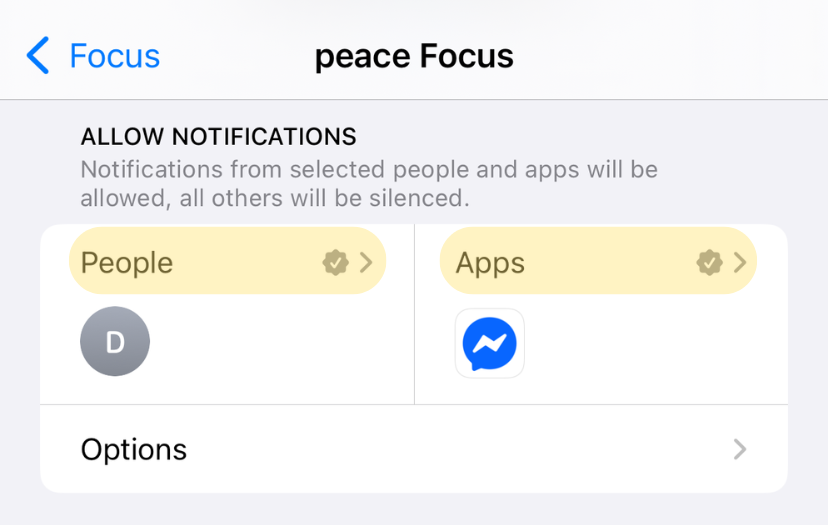
Task: Tap the Messenger app icon
Action: point(489,343)
